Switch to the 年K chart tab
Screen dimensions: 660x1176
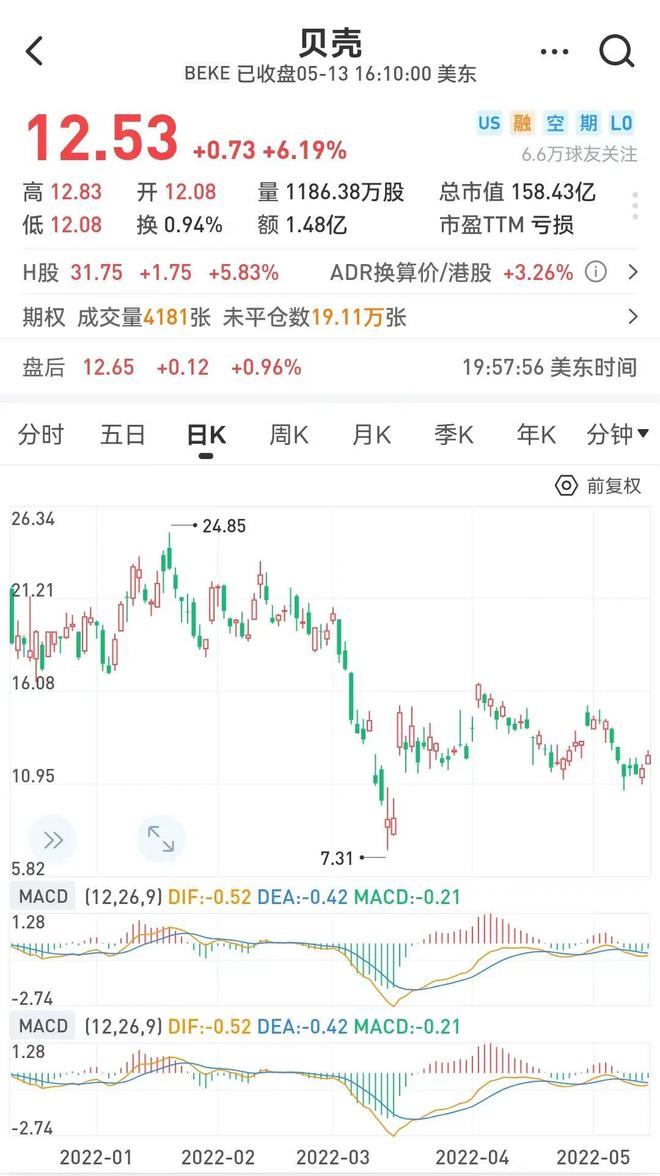pos(535,434)
